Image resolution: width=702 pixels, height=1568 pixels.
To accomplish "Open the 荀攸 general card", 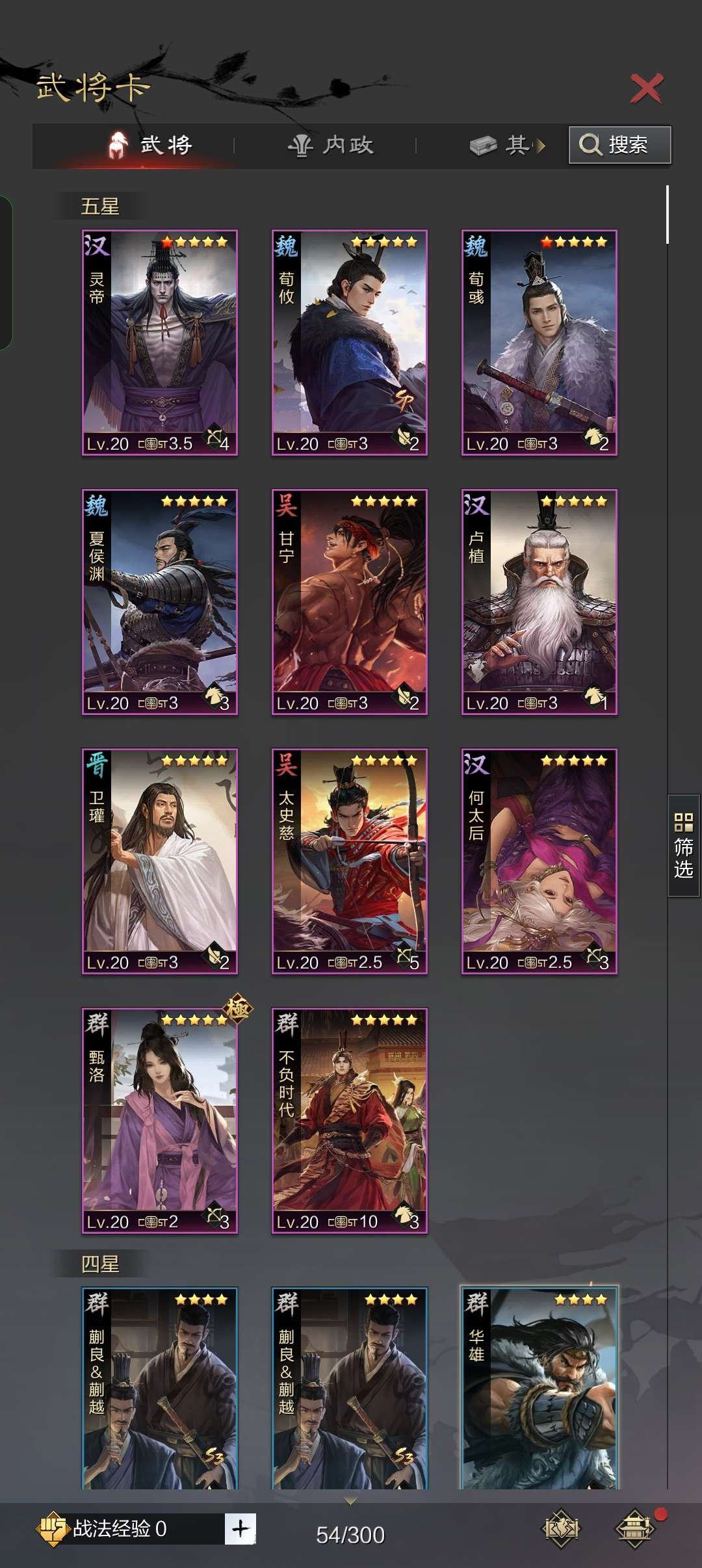I will (x=349, y=343).
